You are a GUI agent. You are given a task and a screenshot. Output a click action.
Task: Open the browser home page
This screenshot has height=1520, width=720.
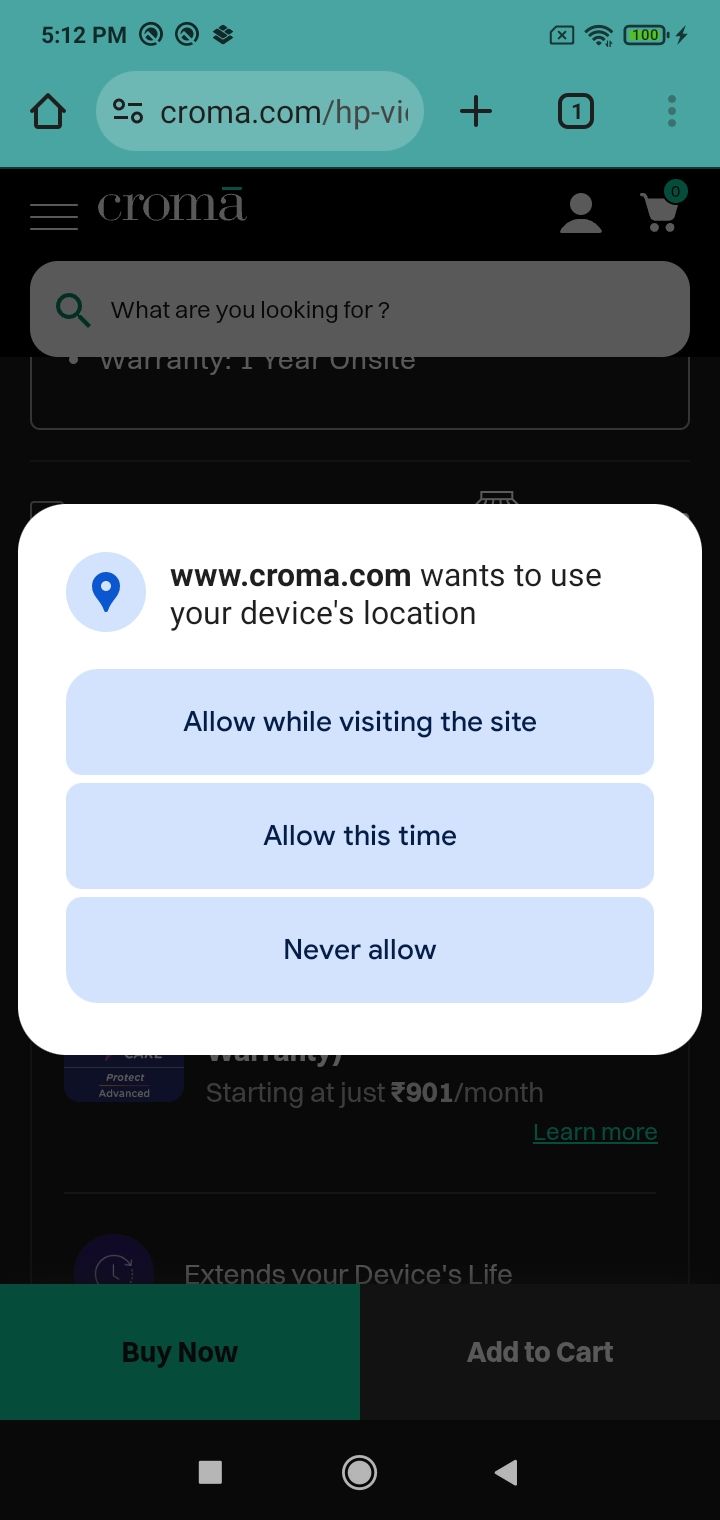tap(48, 111)
